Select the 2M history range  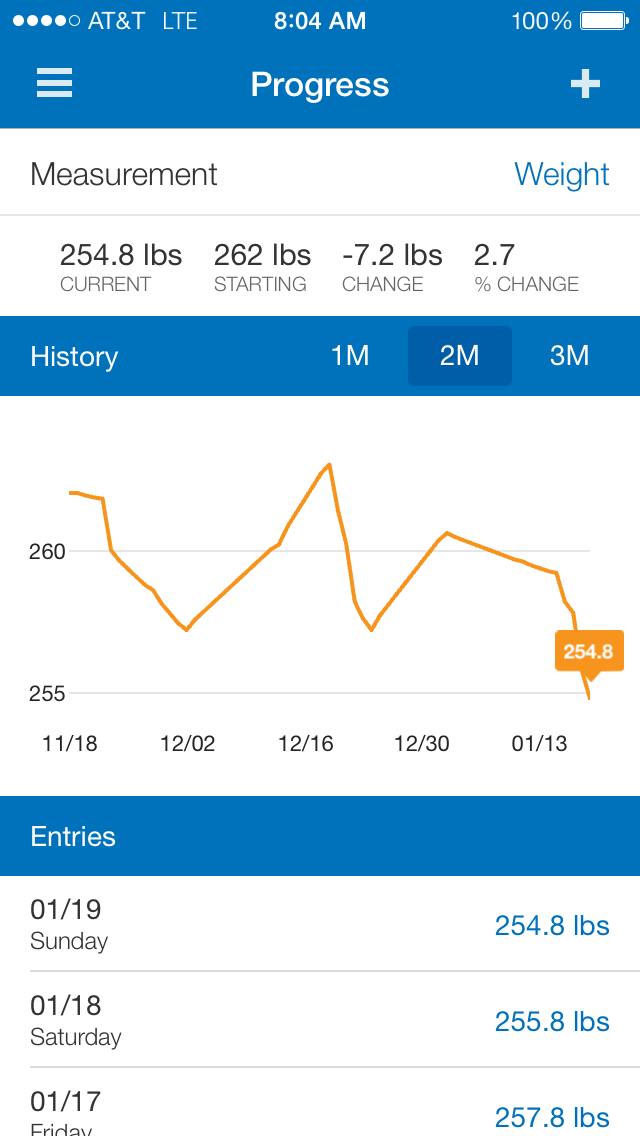tap(460, 356)
